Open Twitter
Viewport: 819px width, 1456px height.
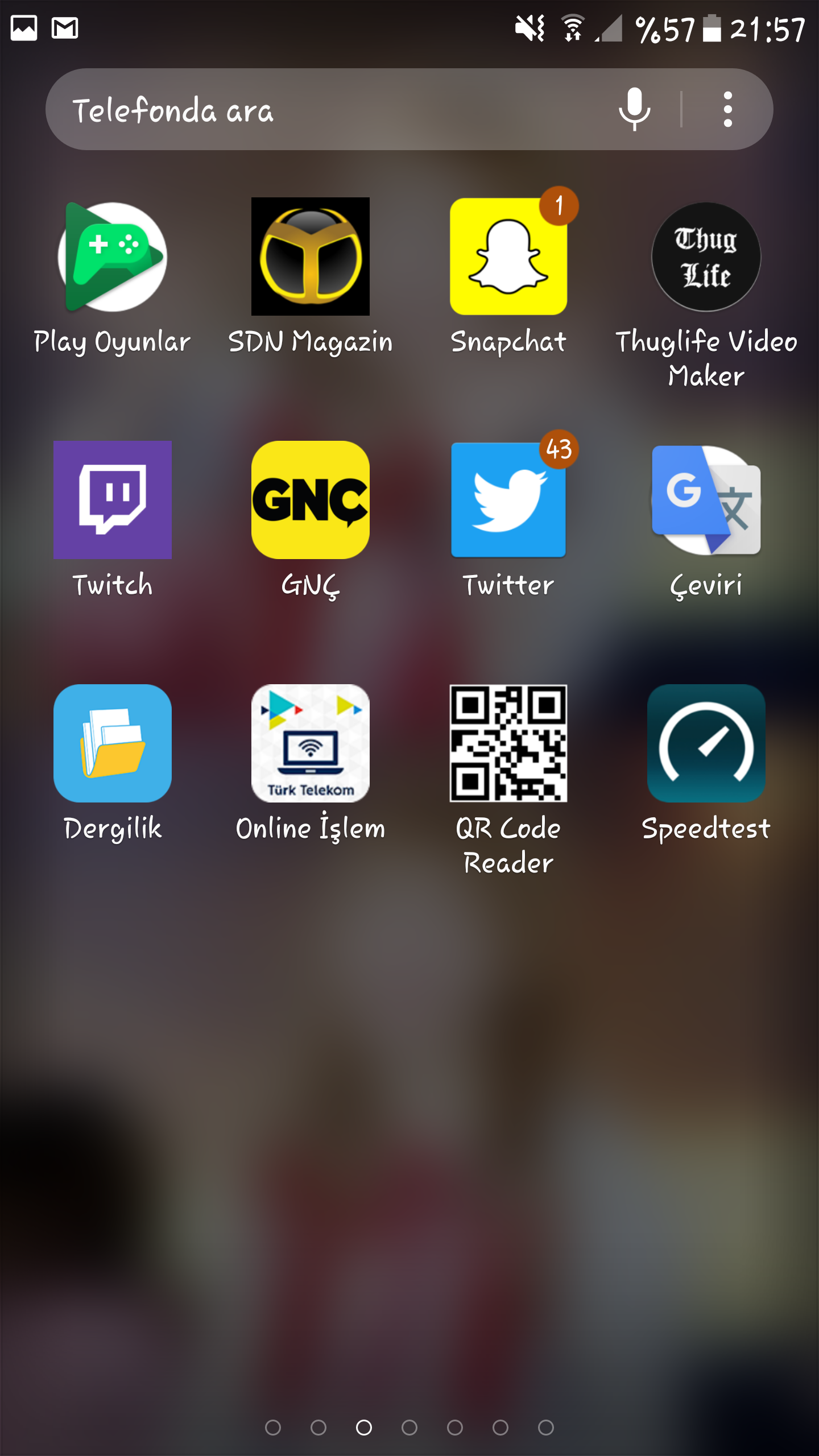coord(508,500)
